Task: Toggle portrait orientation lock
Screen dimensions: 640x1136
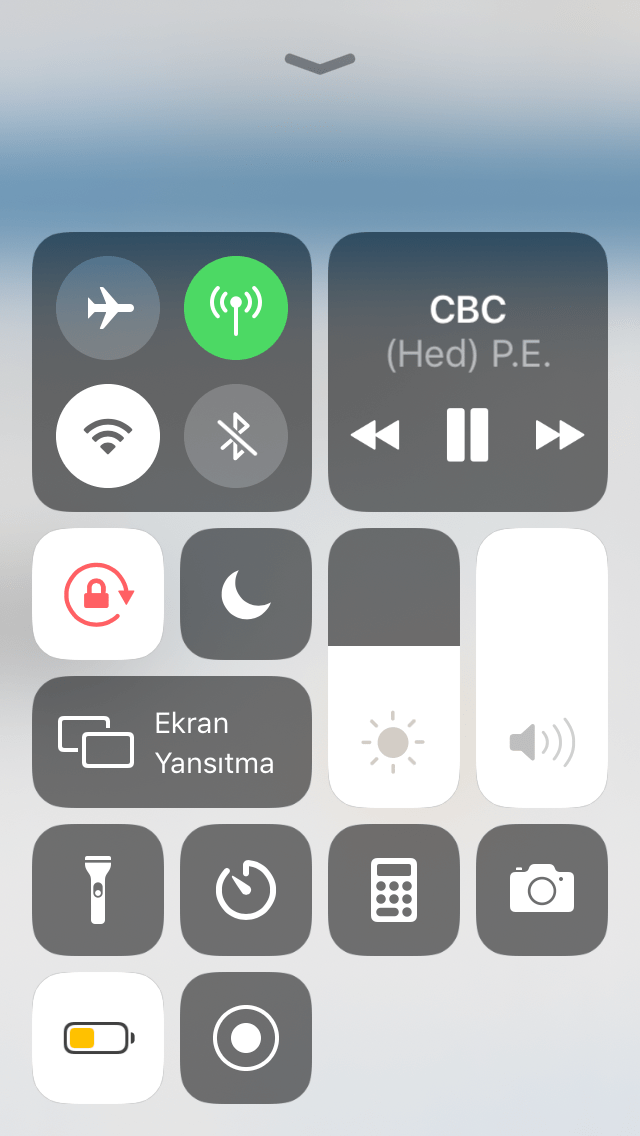Action: click(98, 594)
